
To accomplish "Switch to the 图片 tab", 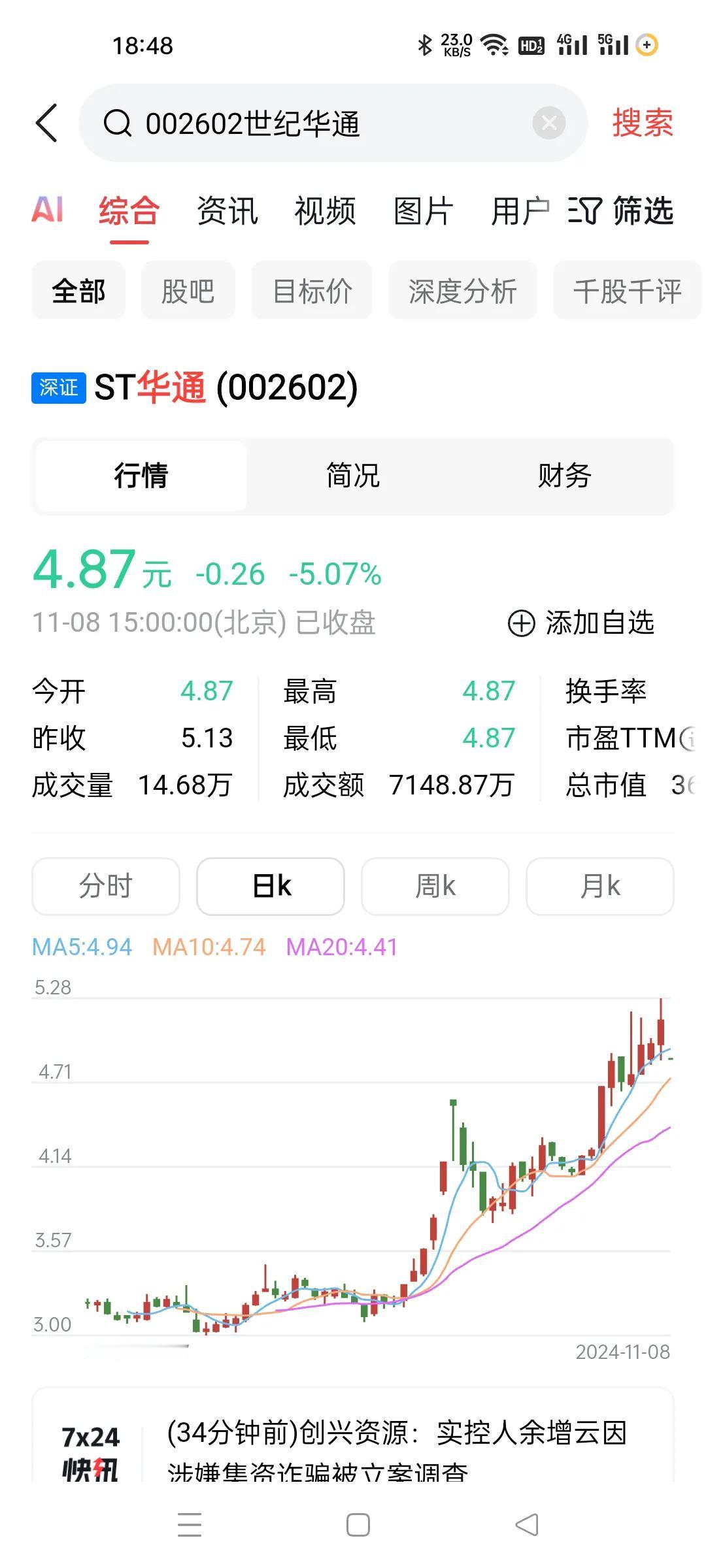I will coord(424,211).
